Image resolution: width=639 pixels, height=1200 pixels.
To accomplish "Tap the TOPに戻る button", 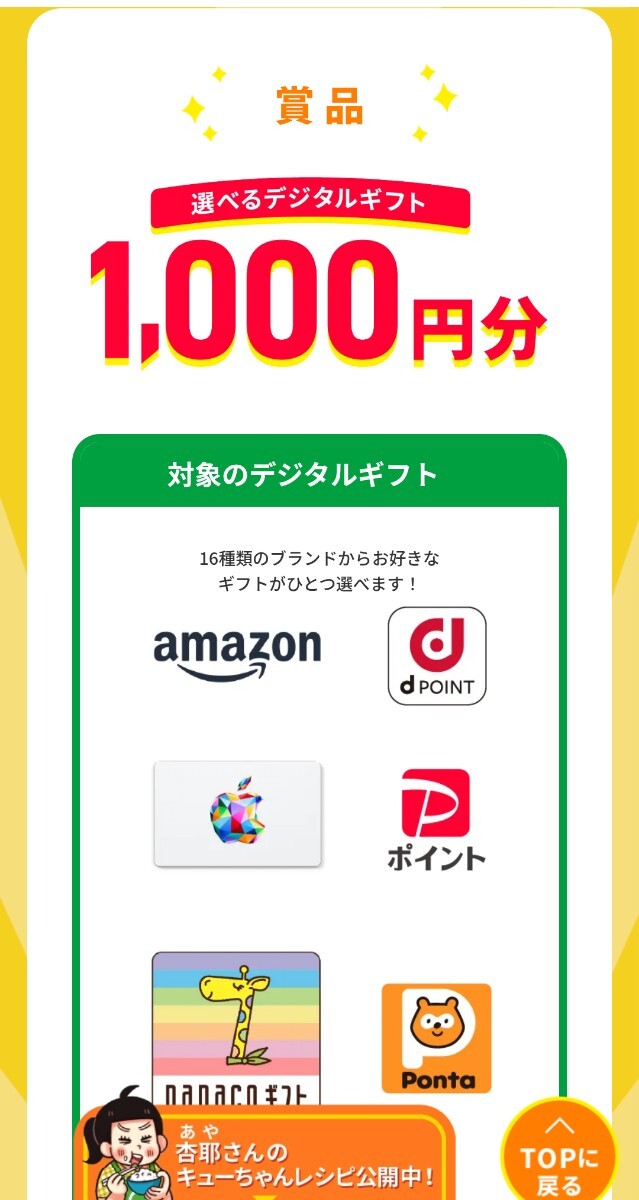I will point(559,1155).
